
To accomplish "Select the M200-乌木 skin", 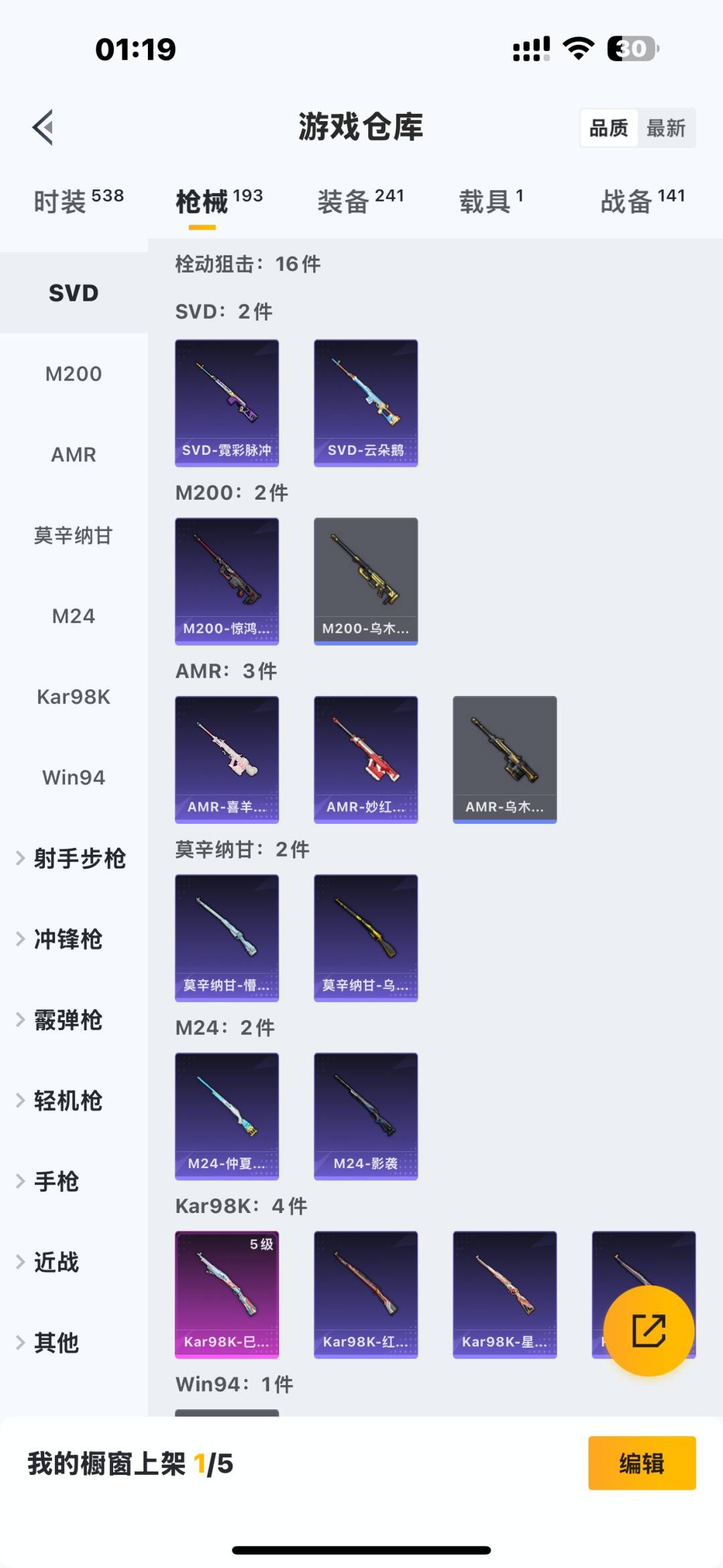I will [366, 580].
